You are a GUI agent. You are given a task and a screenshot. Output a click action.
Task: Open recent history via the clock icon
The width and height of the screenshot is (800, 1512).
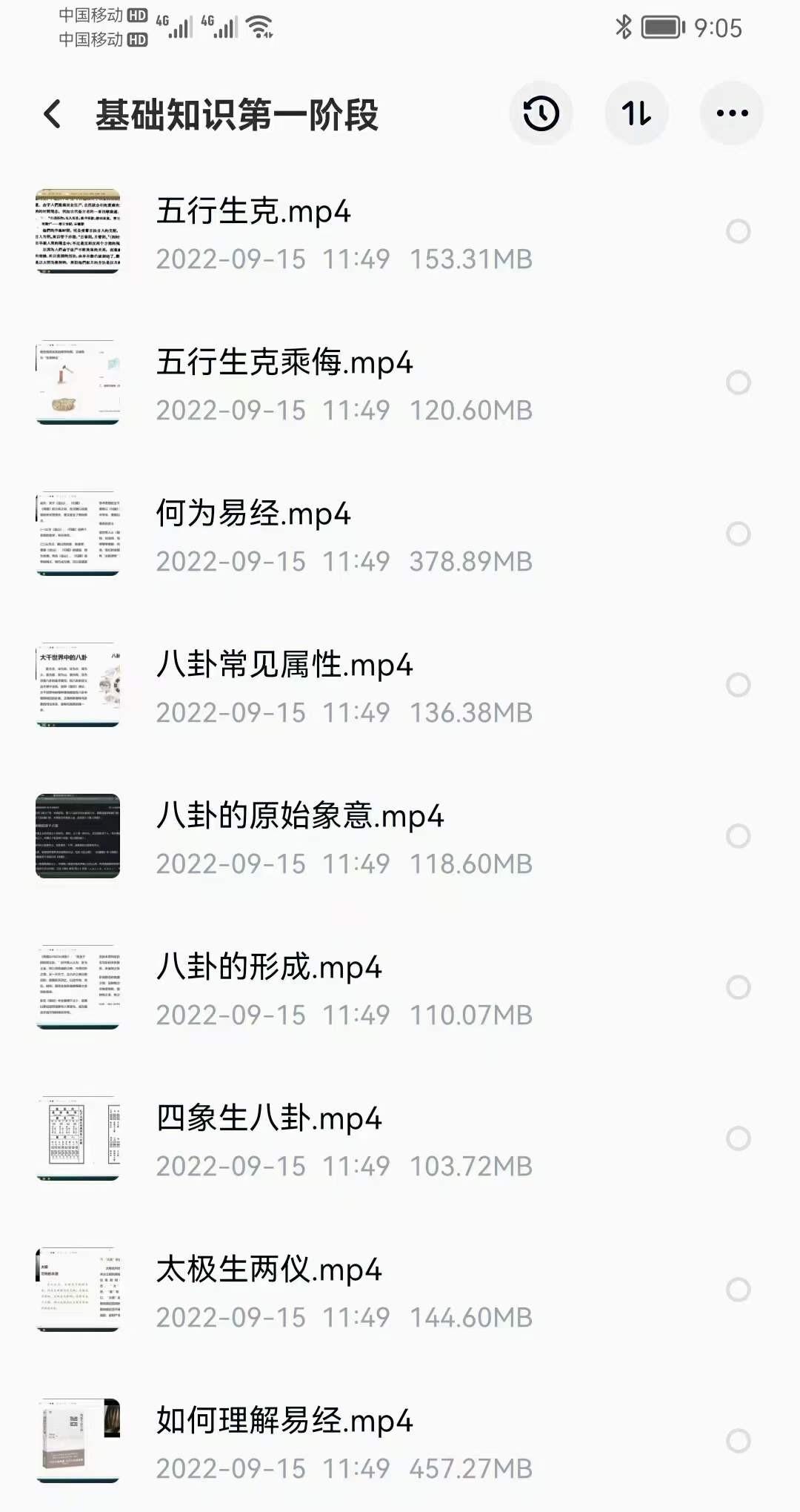541,113
